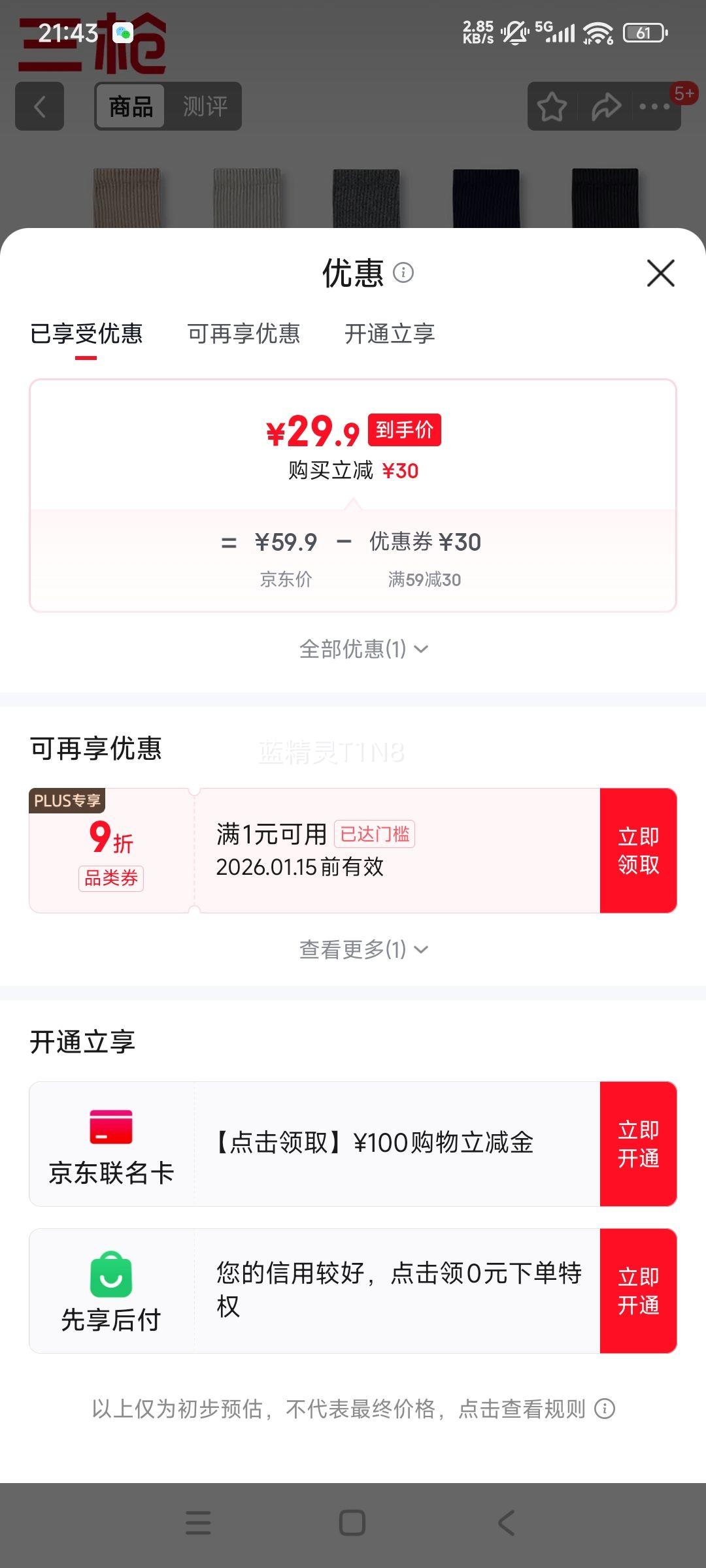This screenshot has height=1568, width=706.
Task: Activate 先享后付 with 立即开通
Action: (638, 1290)
